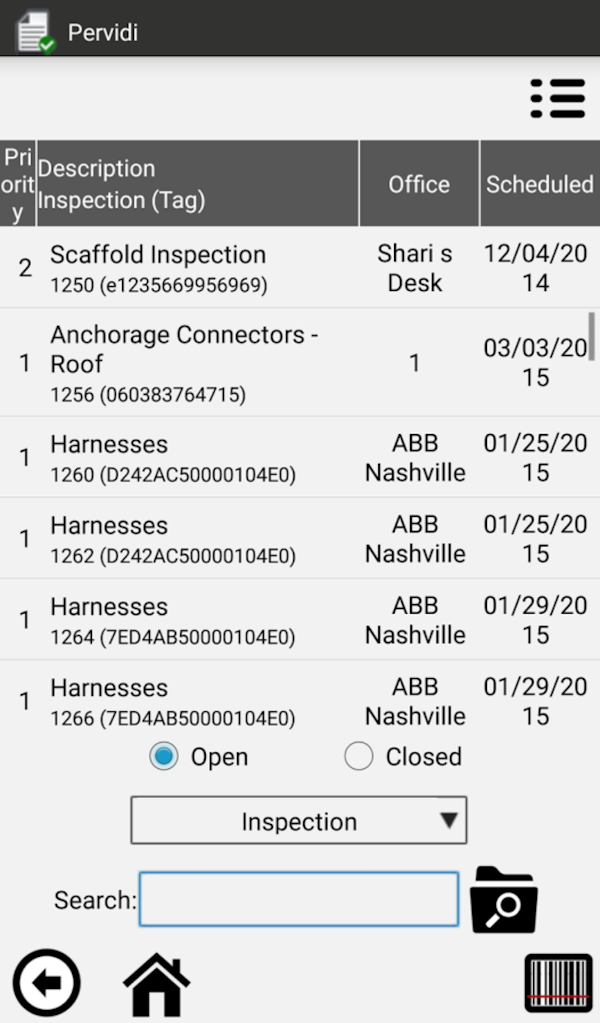Expand the Inspection dropdown

299,821
